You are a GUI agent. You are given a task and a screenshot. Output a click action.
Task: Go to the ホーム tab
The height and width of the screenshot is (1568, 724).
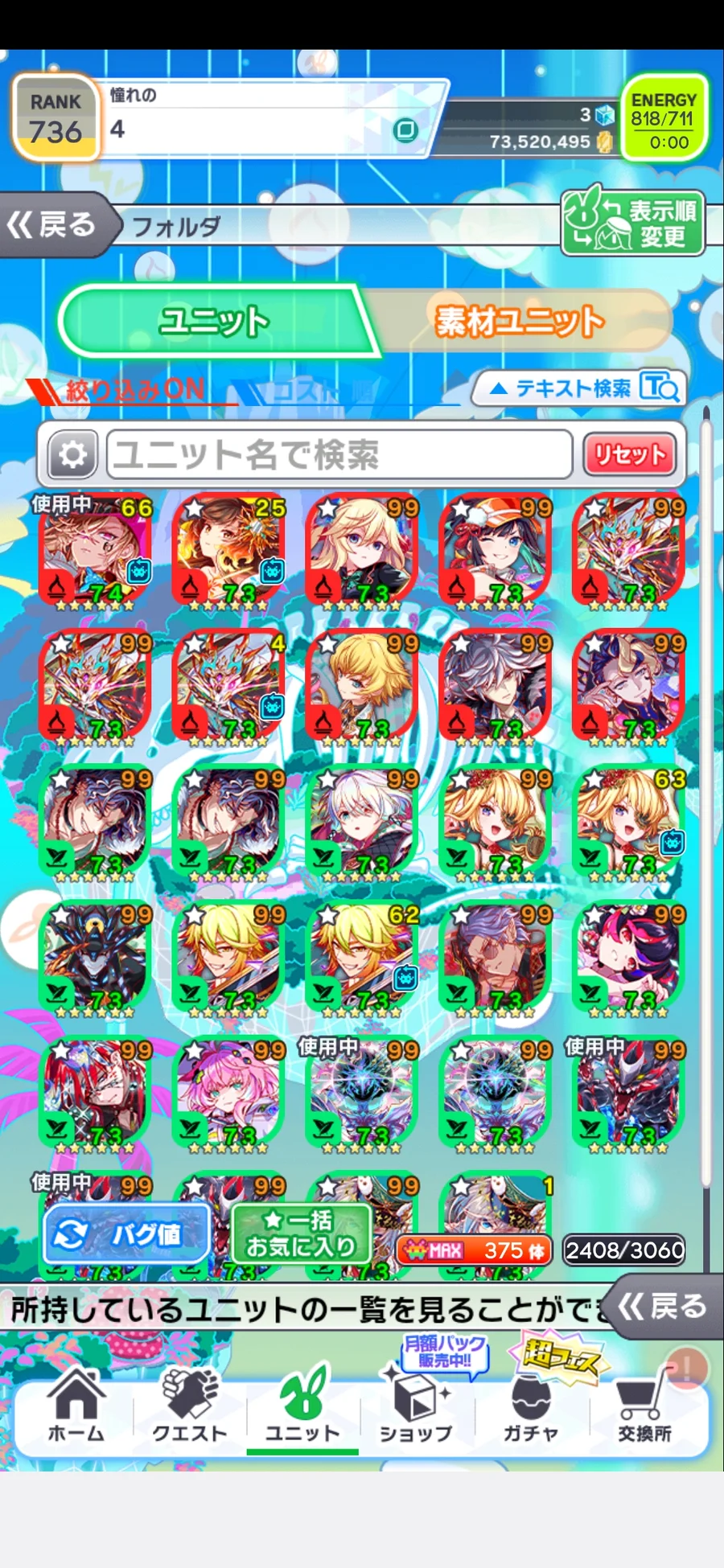click(76, 1407)
